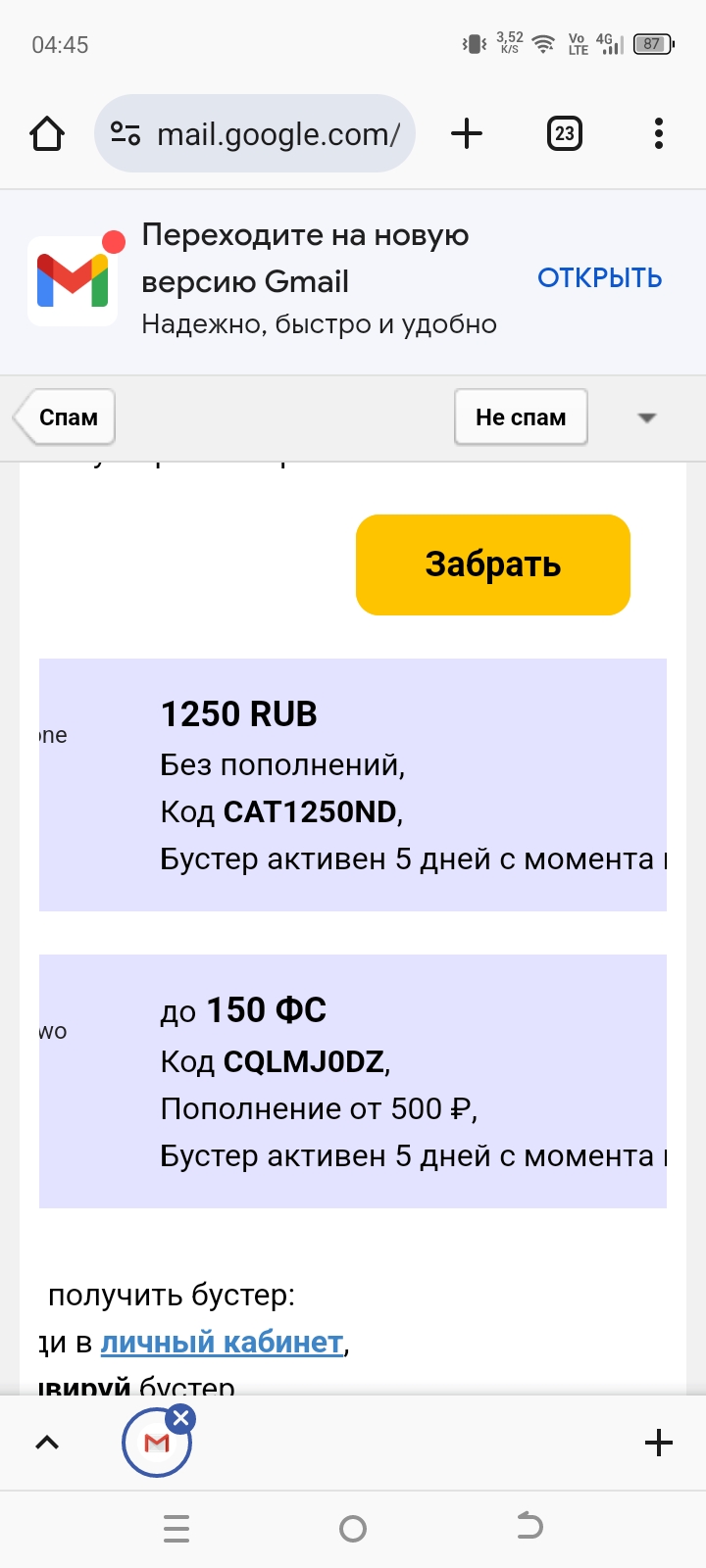Return to Спам folder
Image resolution: width=706 pixels, height=1568 pixels.
click(x=63, y=416)
